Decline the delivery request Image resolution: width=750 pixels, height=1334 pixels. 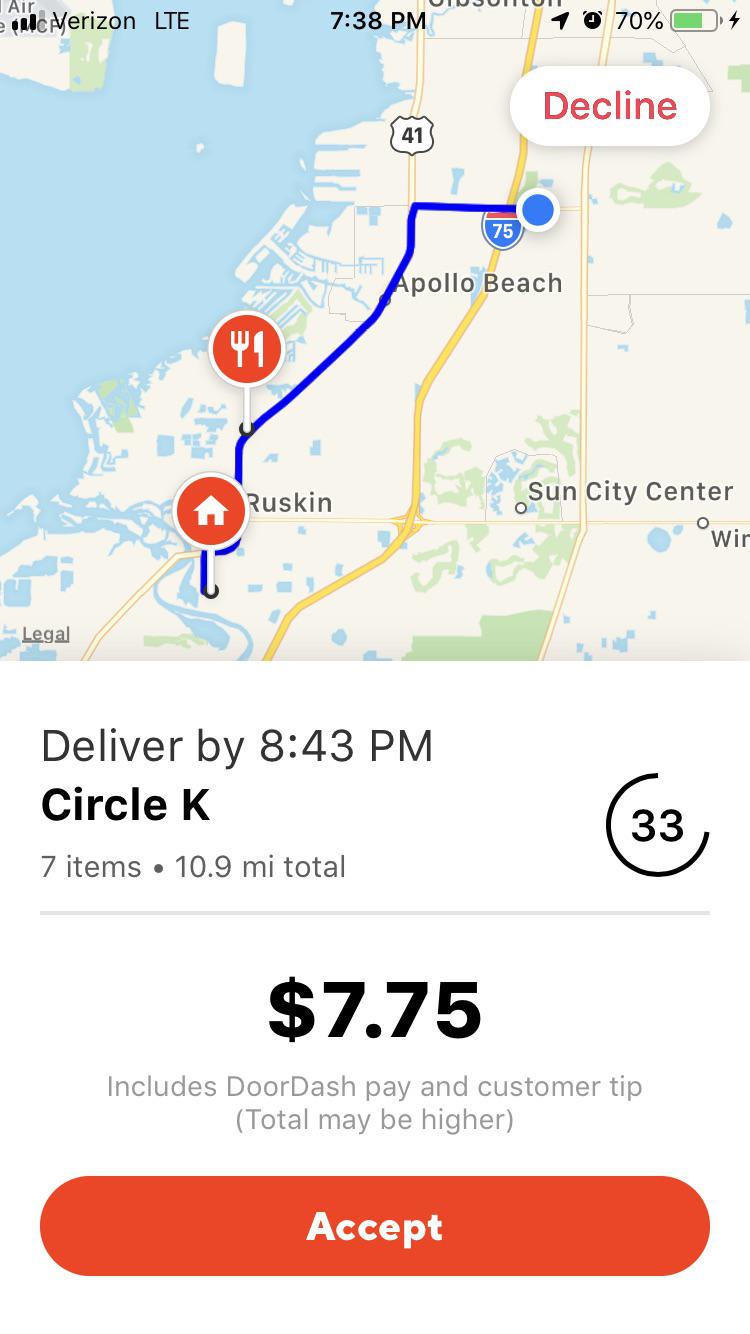(x=609, y=105)
